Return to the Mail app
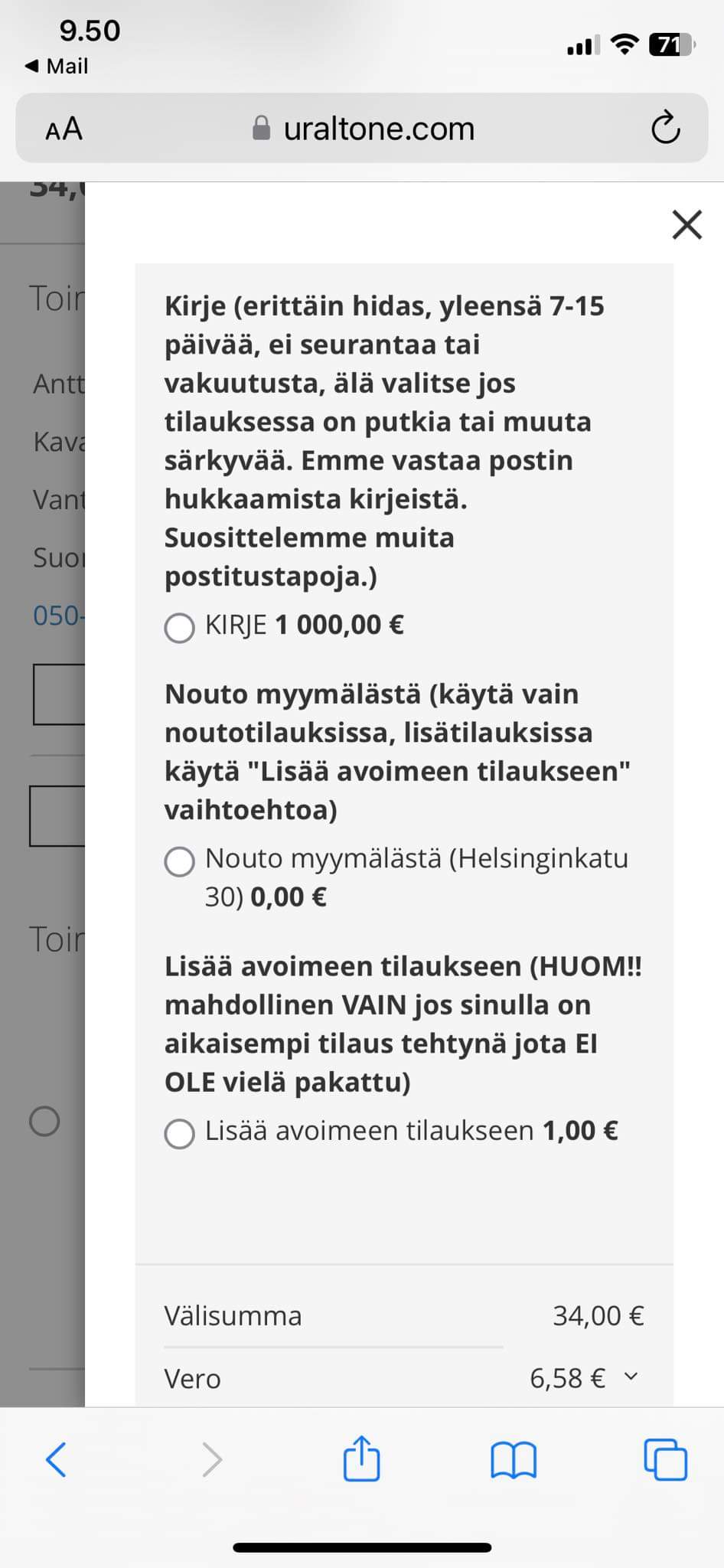The width and height of the screenshot is (724, 1568). click(57, 67)
